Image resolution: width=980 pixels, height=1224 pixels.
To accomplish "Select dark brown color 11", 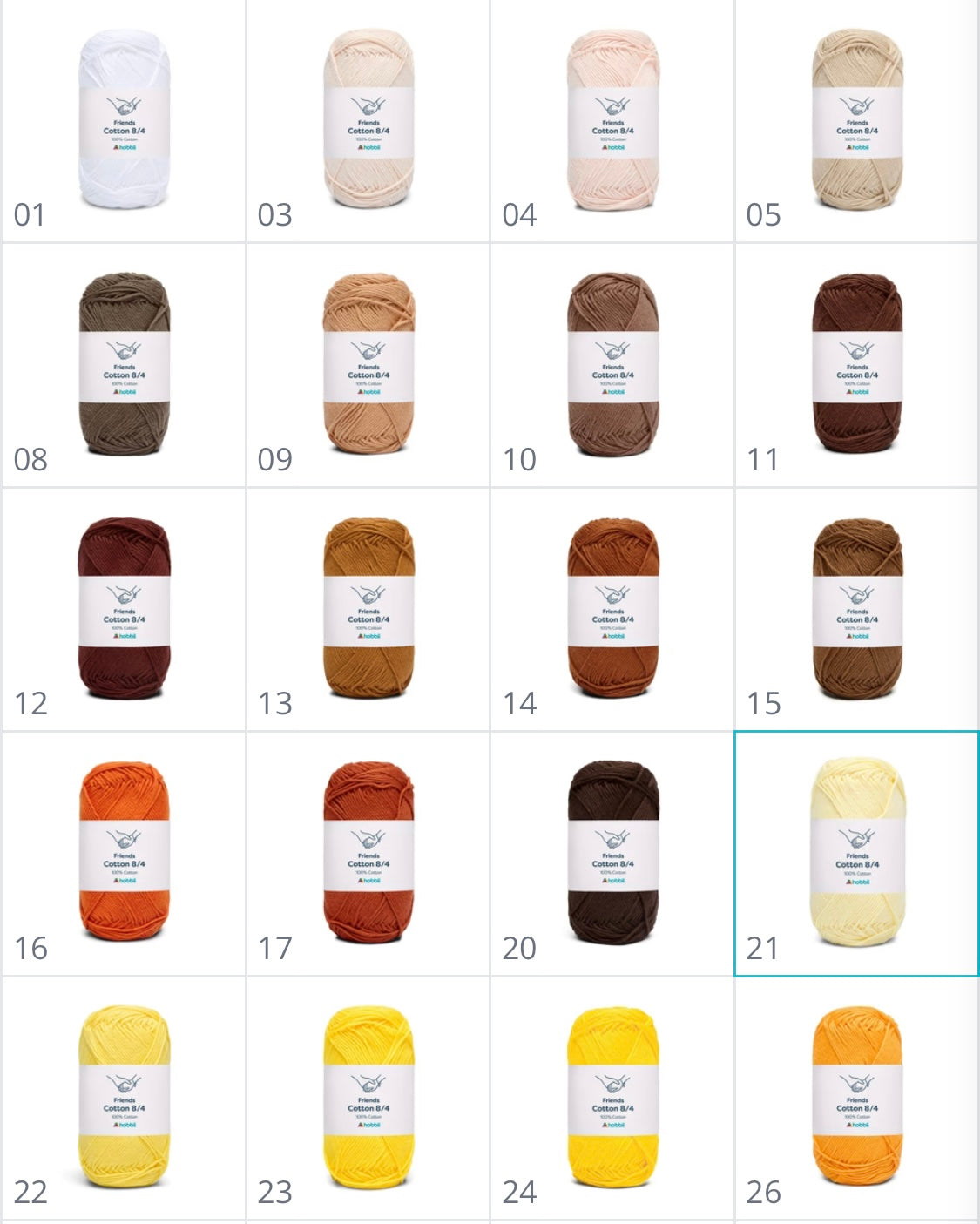I will coord(857,364).
